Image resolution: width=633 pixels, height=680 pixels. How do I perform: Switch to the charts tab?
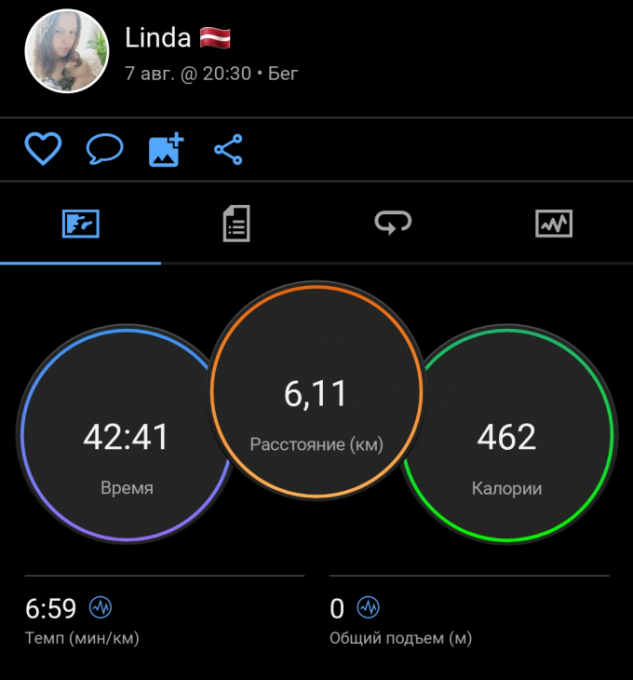pos(553,224)
